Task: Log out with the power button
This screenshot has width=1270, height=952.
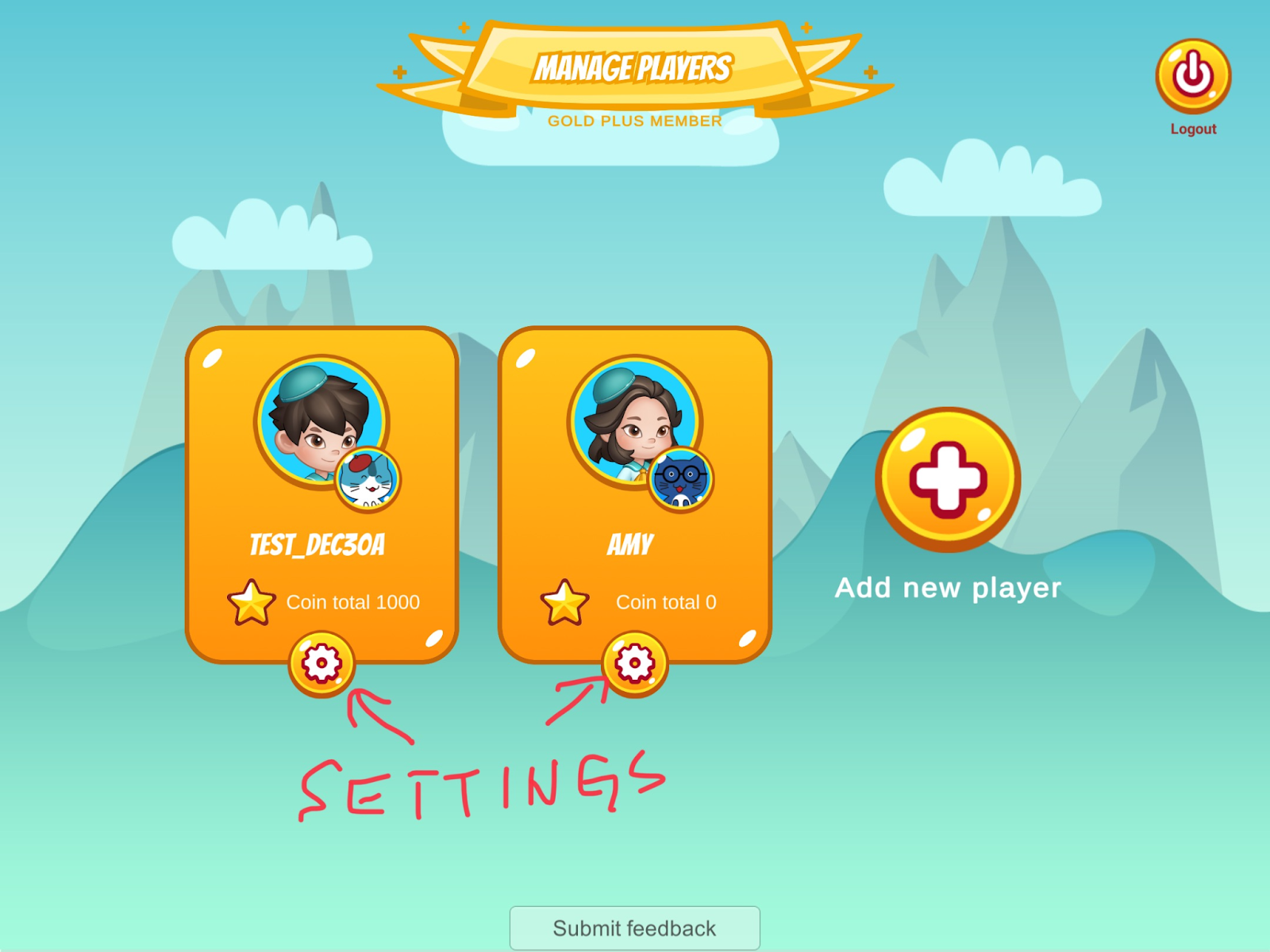Action: 1193,76
